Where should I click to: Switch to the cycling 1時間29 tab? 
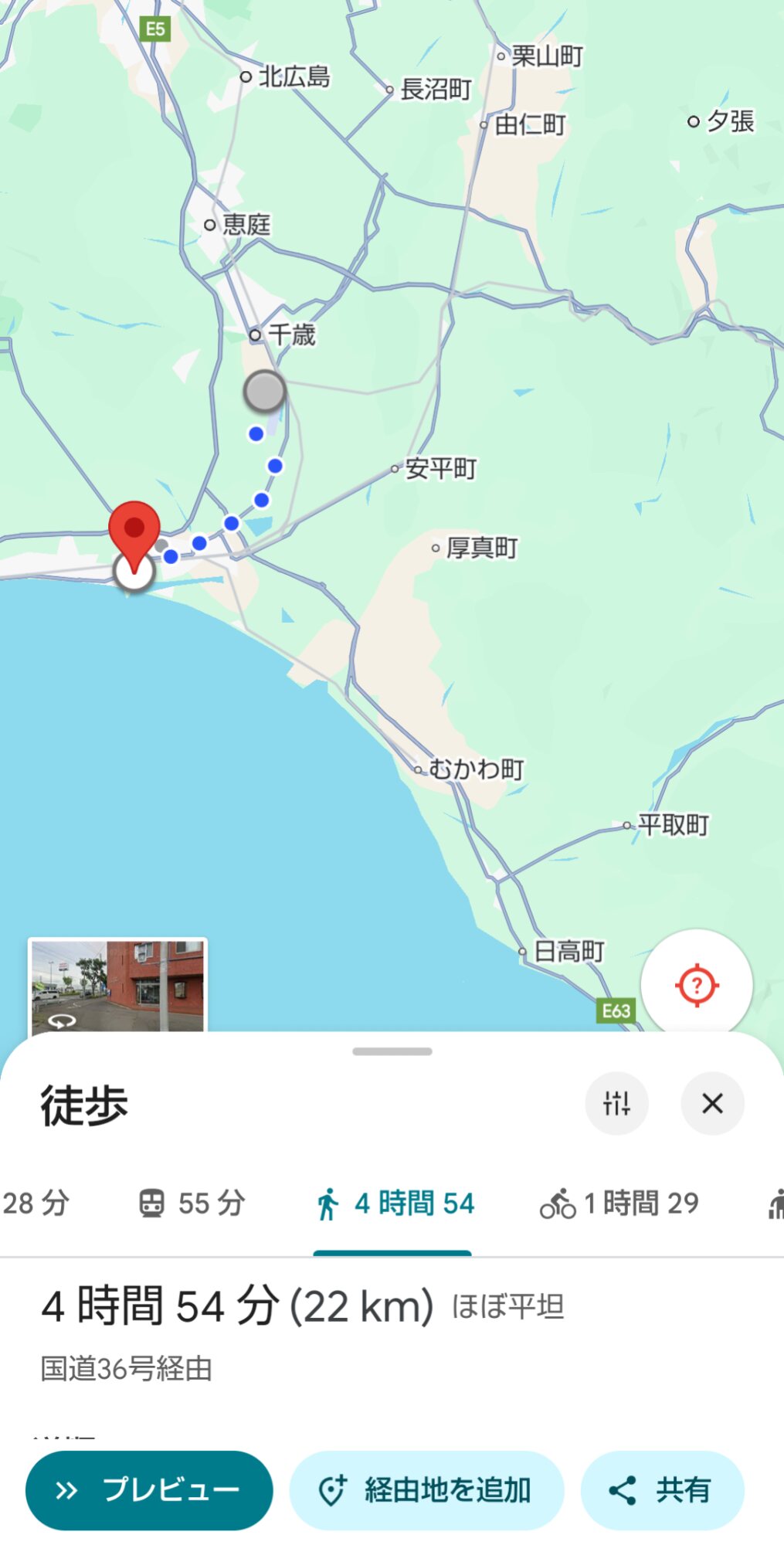(619, 1203)
